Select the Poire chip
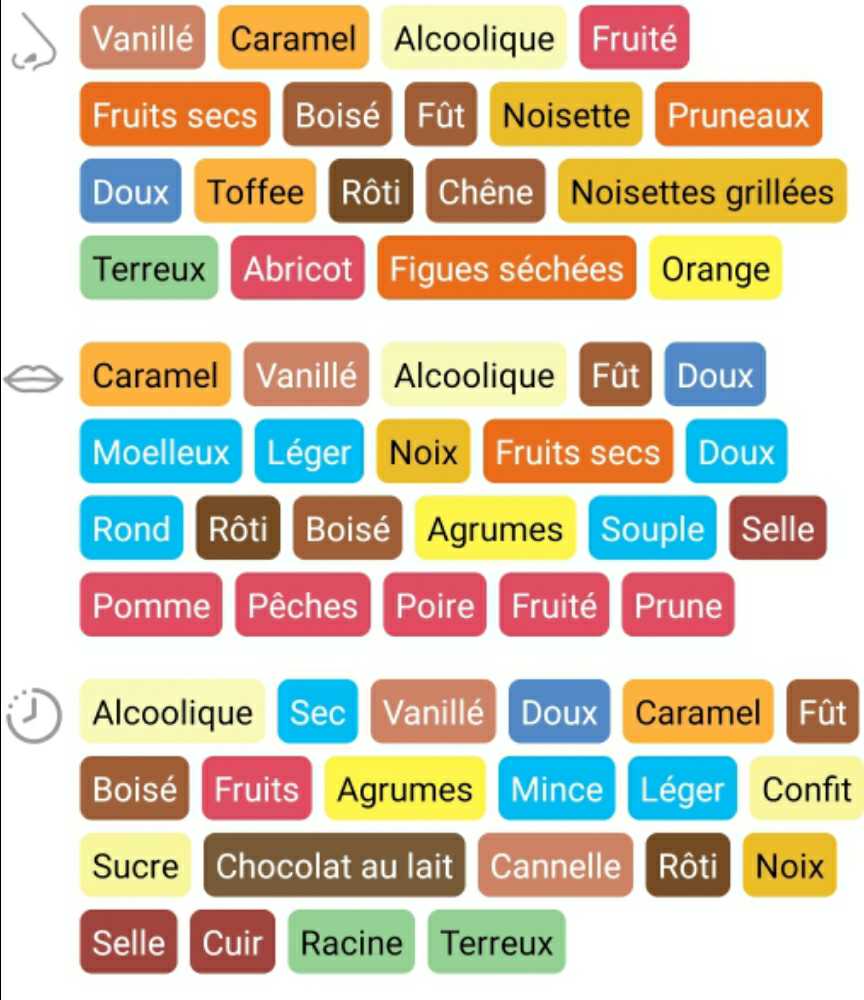Viewport: 864px width, 1000px height. pos(435,606)
